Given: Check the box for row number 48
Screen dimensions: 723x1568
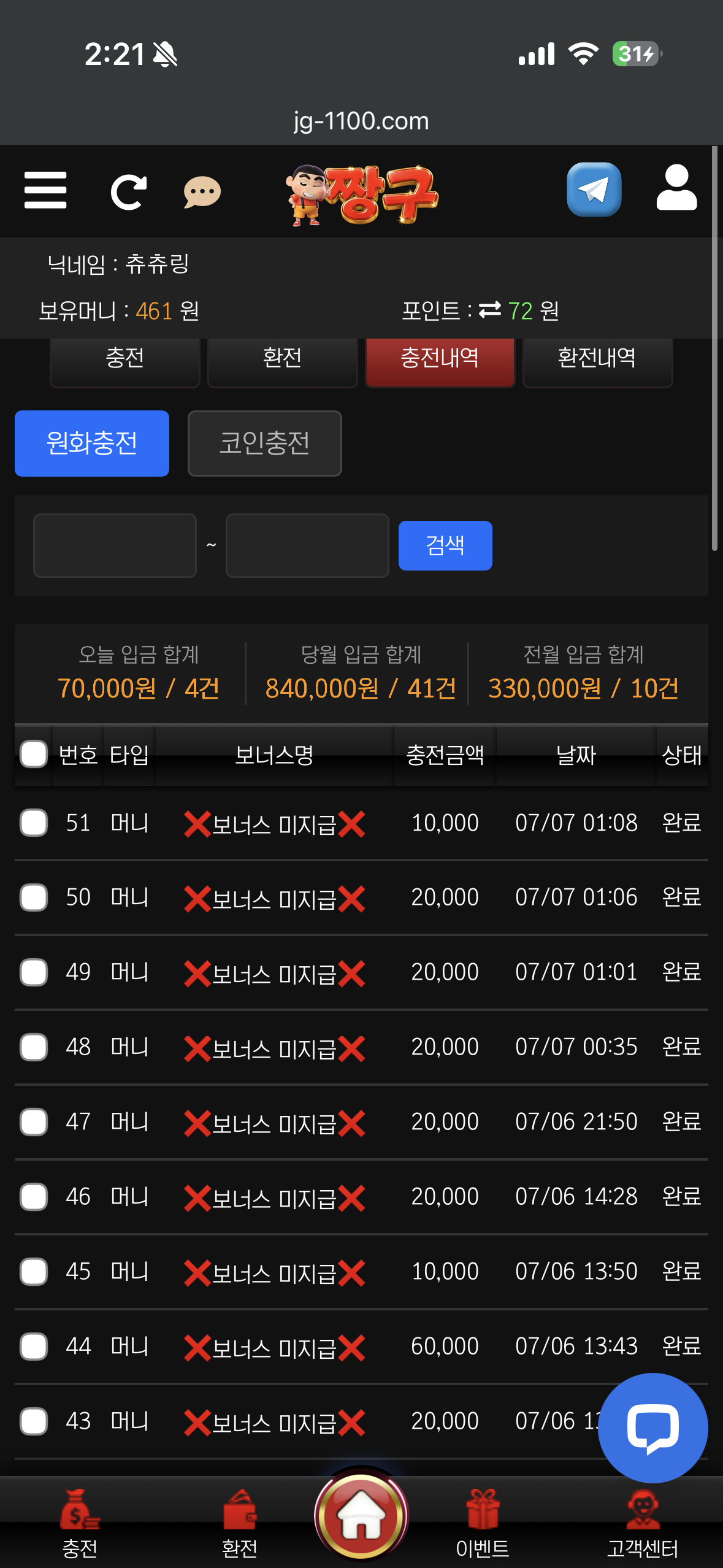Looking at the screenshot, I should [x=34, y=1047].
